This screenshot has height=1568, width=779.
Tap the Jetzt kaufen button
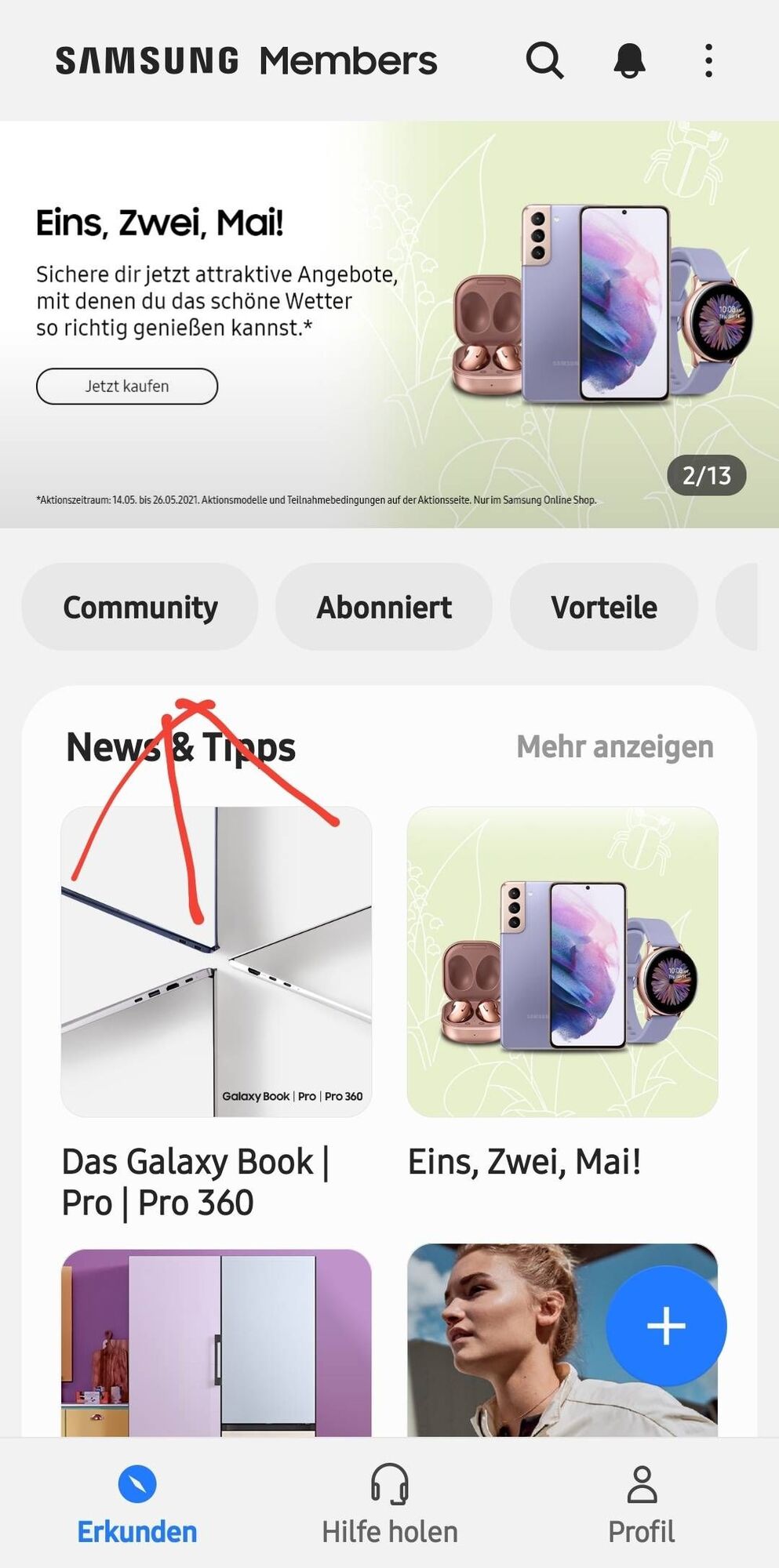[127, 387]
